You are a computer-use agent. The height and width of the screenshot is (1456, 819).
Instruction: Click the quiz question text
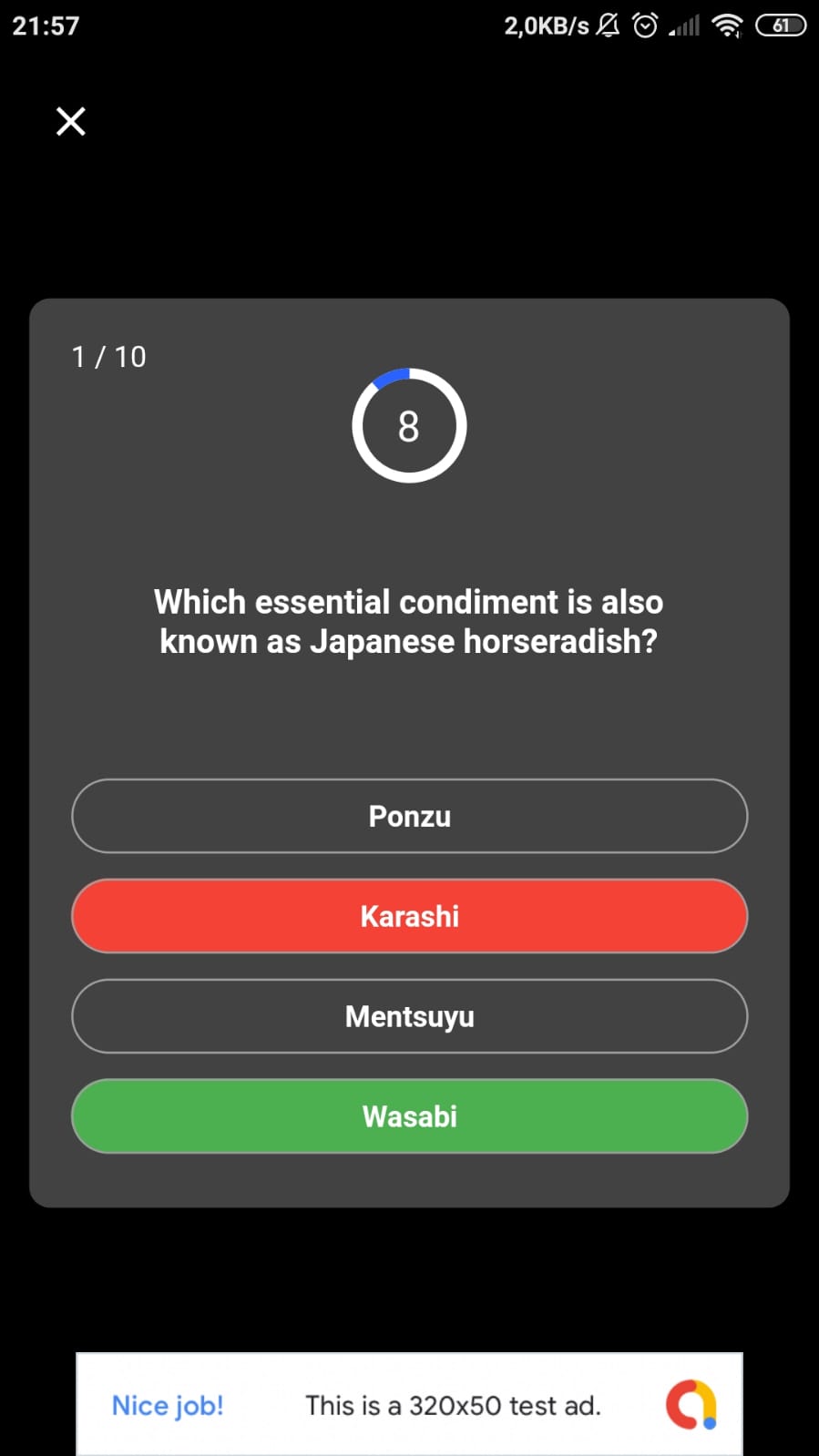pyautogui.click(x=409, y=620)
